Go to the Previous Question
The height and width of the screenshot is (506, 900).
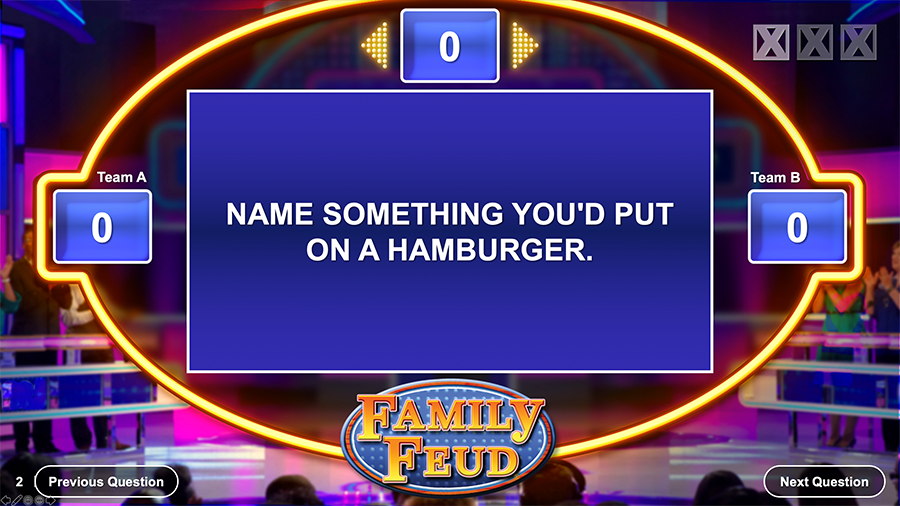click(106, 481)
